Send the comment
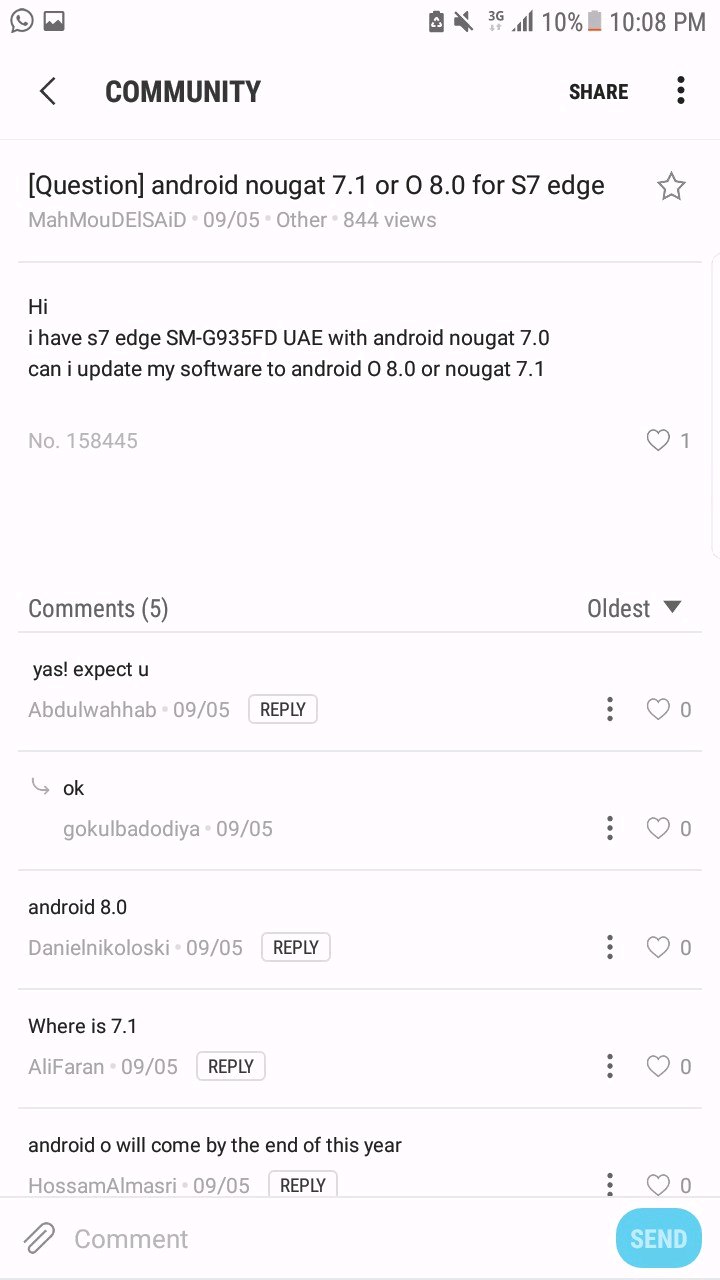This screenshot has height=1280, width=720. (x=658, y=1238)
